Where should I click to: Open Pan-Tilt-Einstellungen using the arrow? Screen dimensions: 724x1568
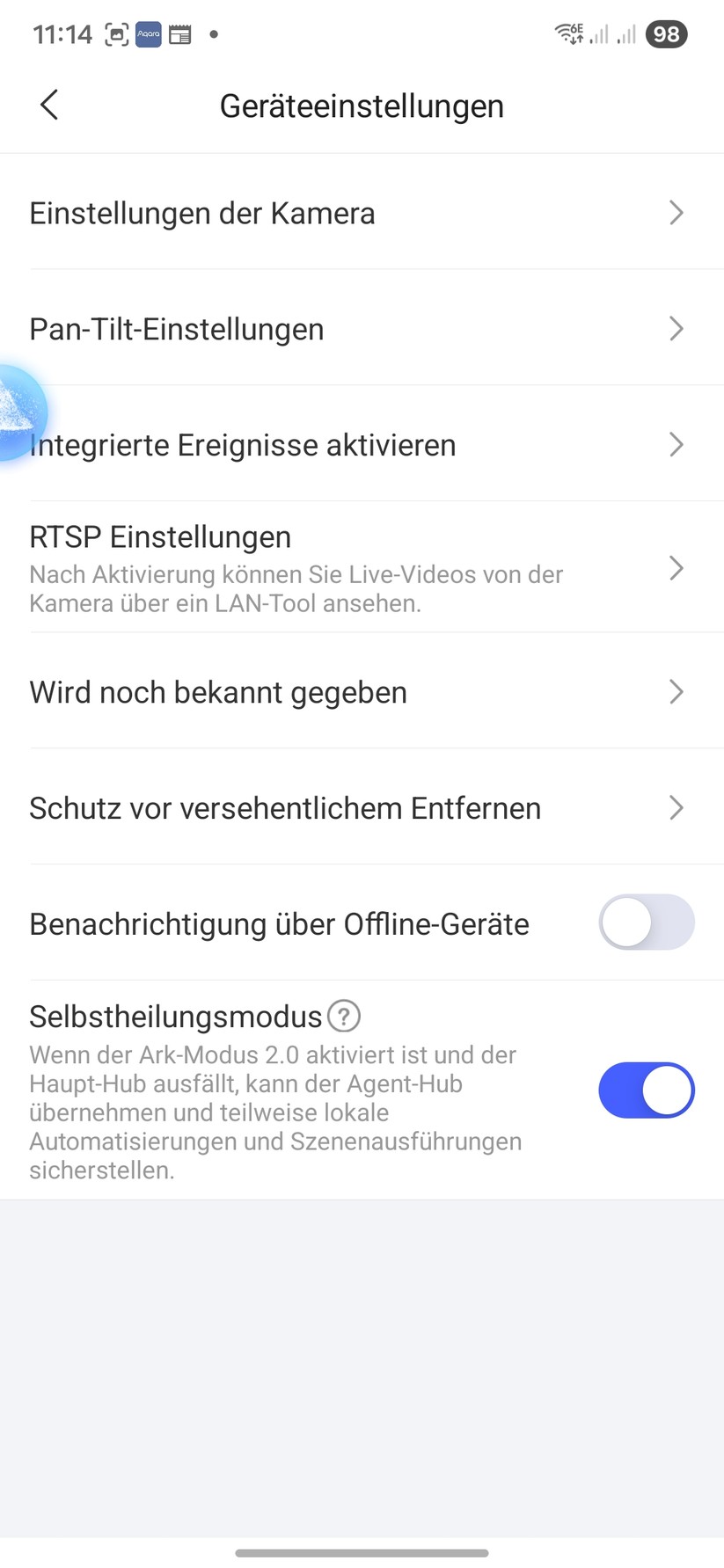(676, 329)
